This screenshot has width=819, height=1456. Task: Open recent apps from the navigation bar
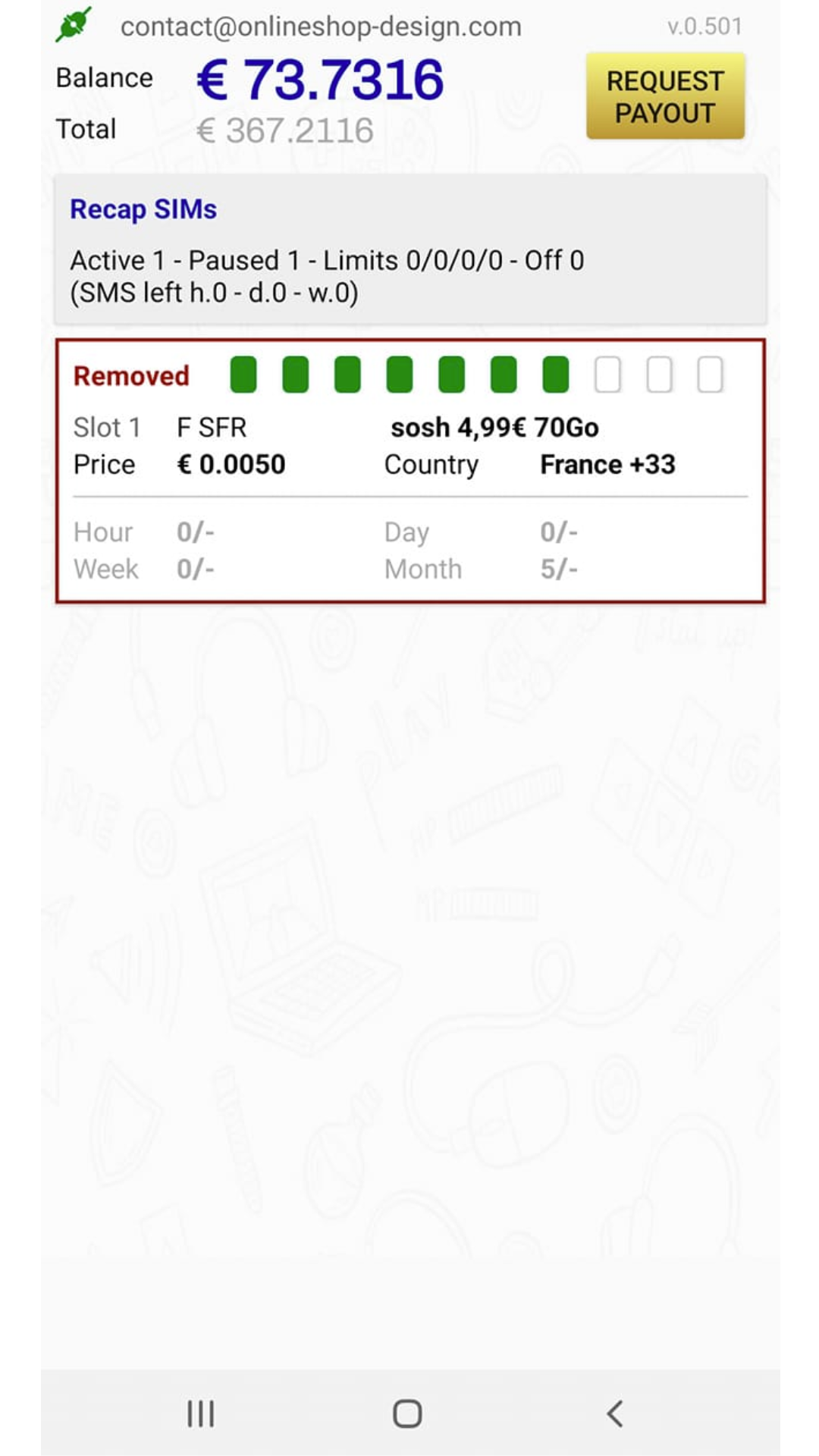click(x=201, y=1414)
